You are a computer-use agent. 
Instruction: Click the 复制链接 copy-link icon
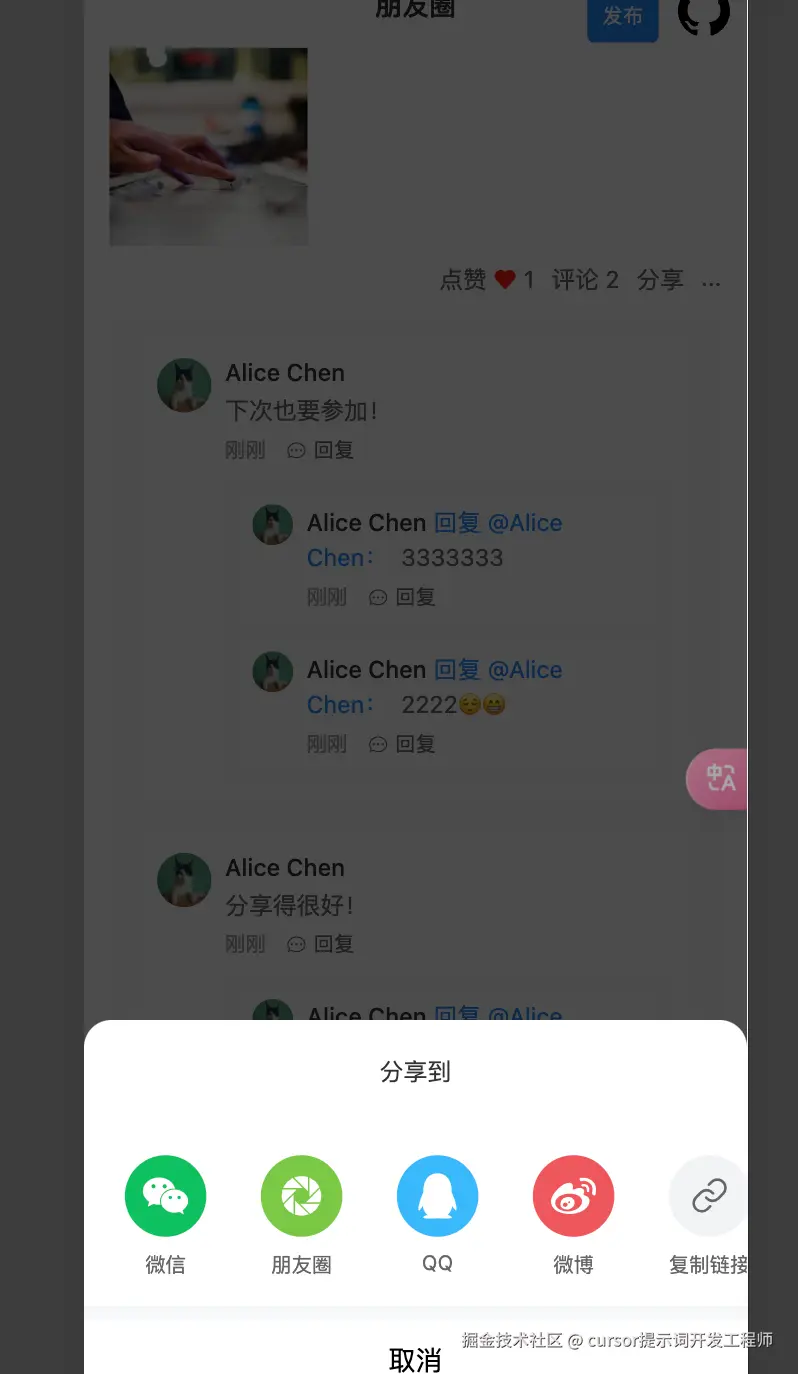point(708,1195)
